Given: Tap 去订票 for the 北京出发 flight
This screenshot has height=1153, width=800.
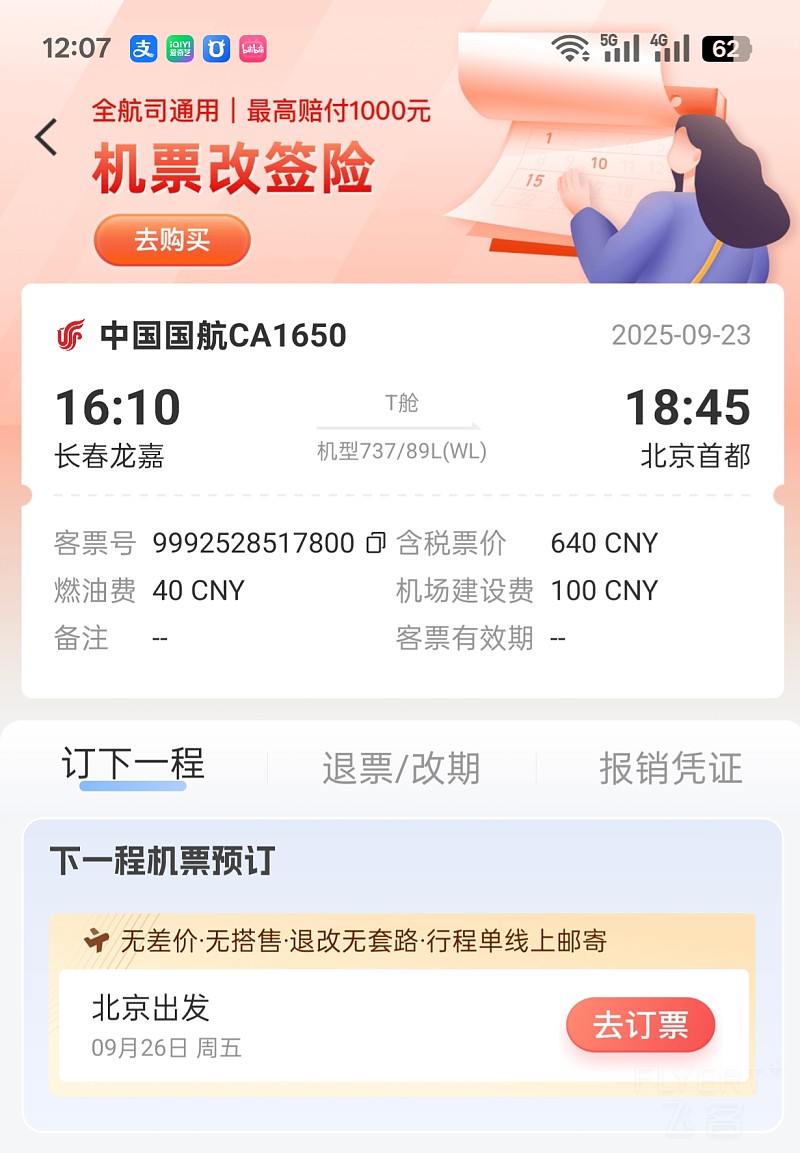Looking at the screenshot, I should point(640,1025).
